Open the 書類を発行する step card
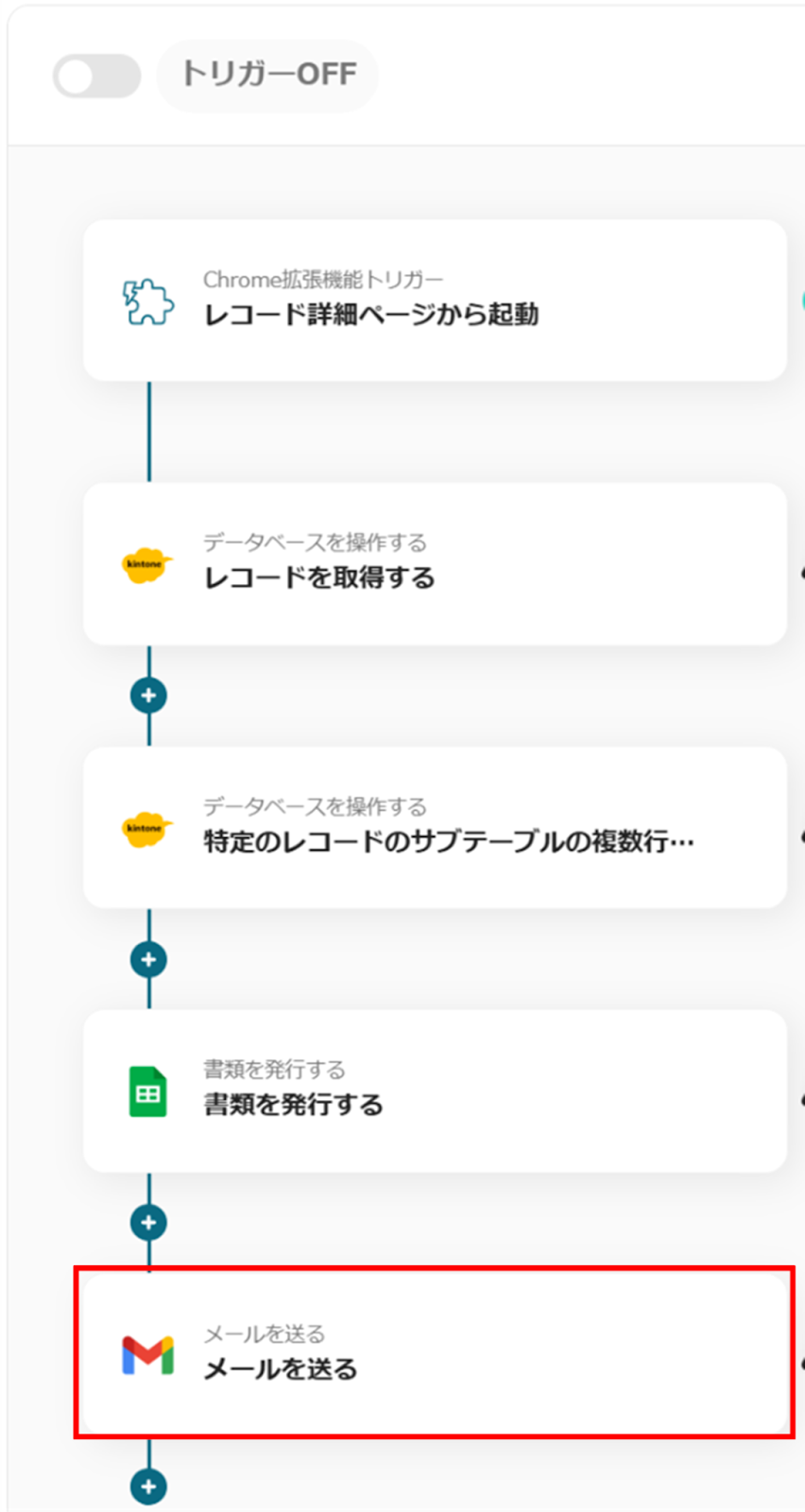The height and width of the screenshot is (1512, 805). pyautogui.click(x=435, y=1091)
